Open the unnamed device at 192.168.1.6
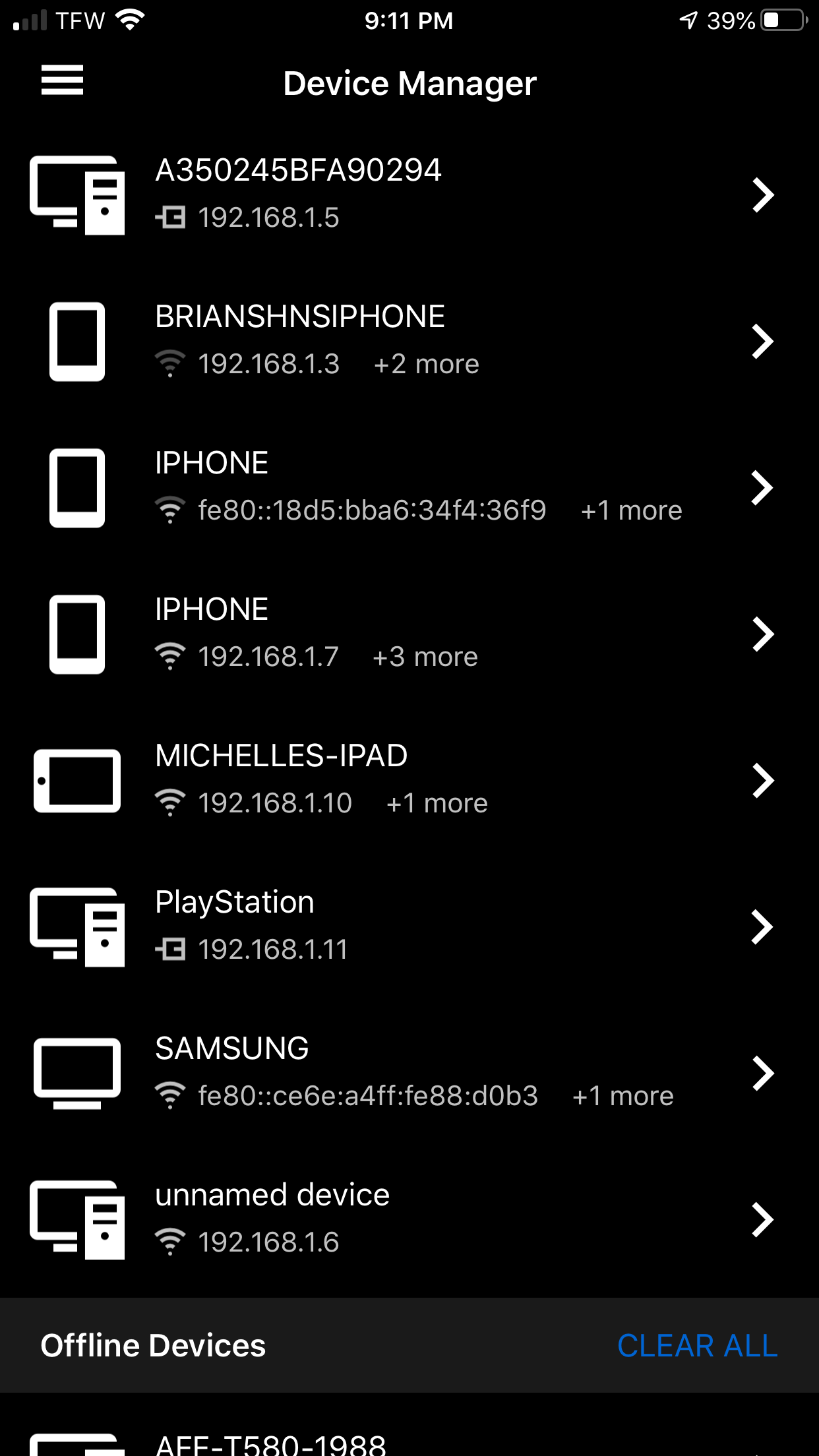 (x=409, y=1219)
